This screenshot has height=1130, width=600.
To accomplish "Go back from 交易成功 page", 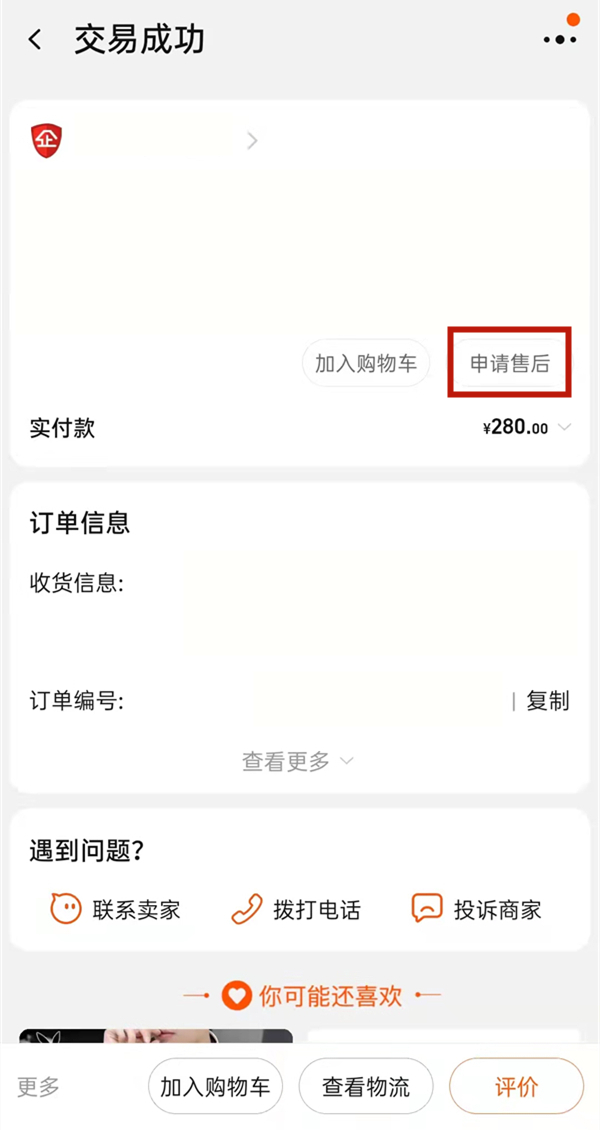I will point(36,40).
